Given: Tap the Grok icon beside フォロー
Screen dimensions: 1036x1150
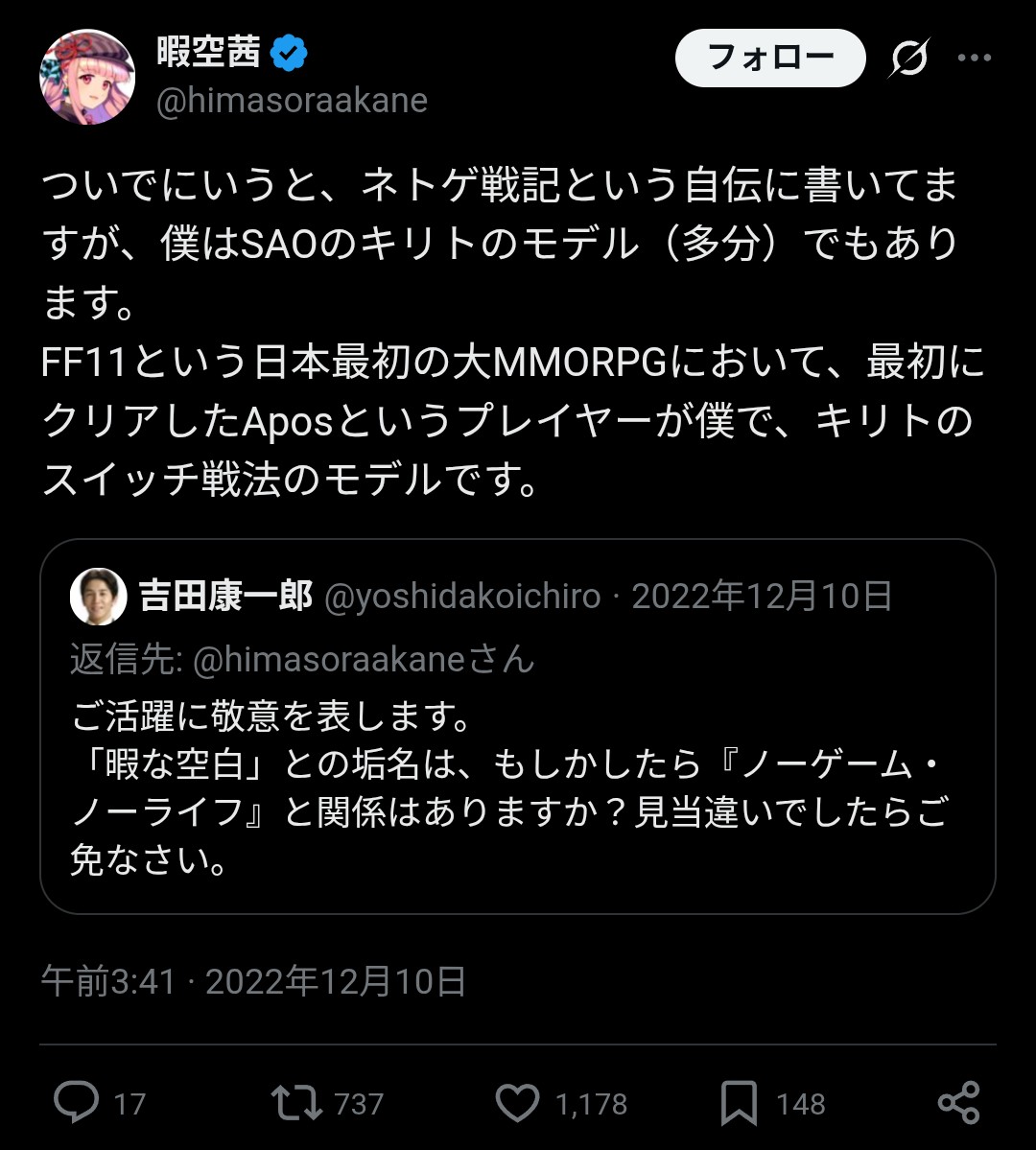Looking at the screenshot, I should coord(907,59).
